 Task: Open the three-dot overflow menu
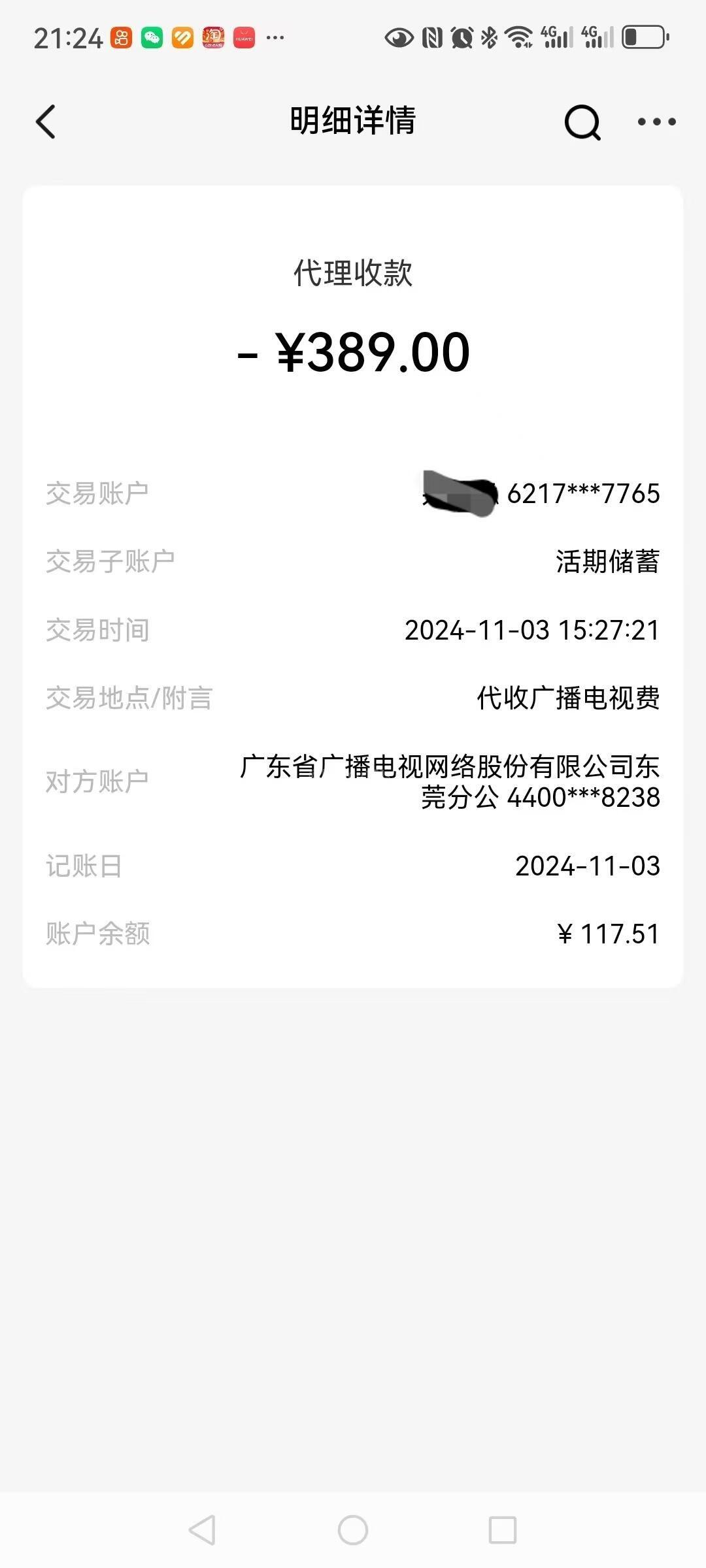[x=656, y=122]
